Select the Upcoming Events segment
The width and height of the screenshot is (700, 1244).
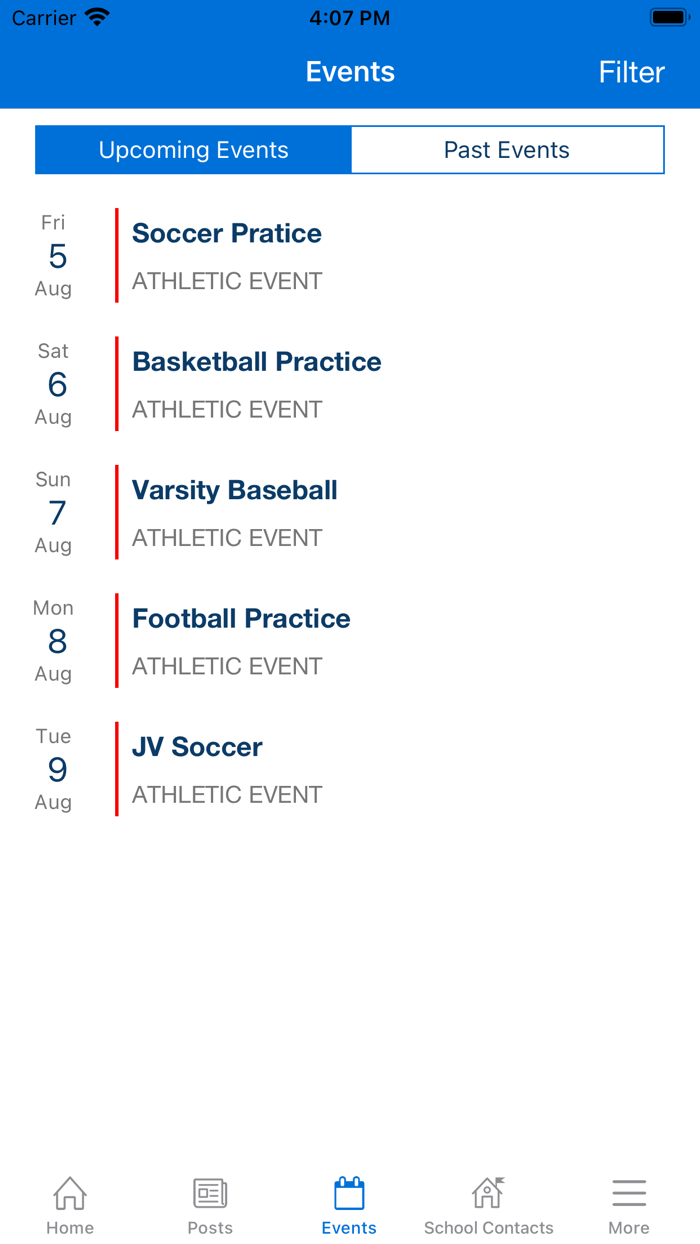tap(193, 150)
